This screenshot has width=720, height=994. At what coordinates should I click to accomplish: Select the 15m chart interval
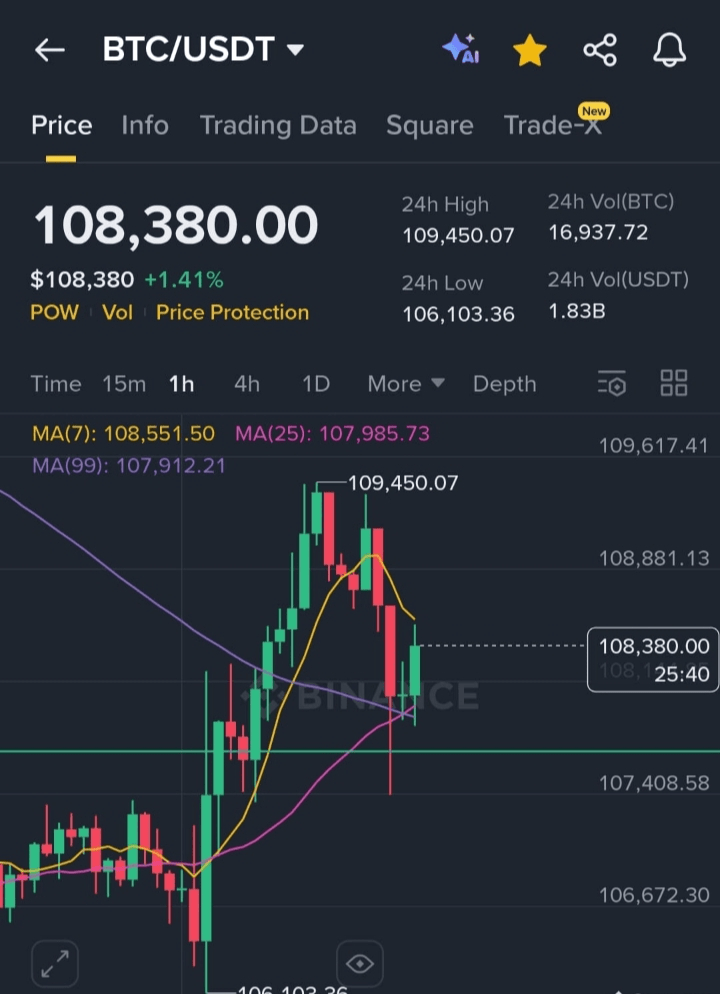pos(124,384)
